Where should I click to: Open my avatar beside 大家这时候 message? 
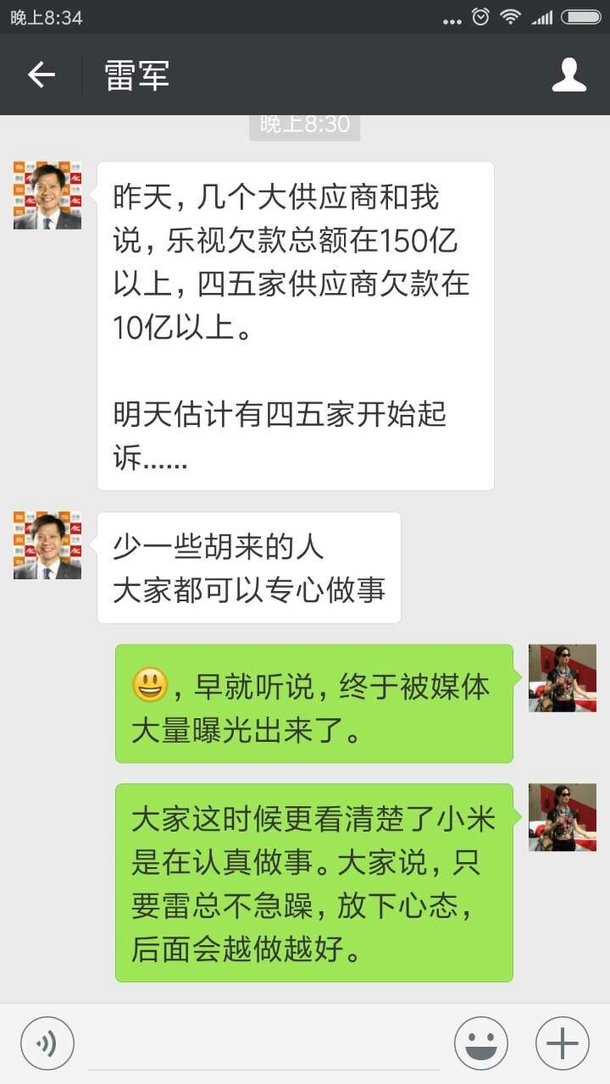point(562,817)
